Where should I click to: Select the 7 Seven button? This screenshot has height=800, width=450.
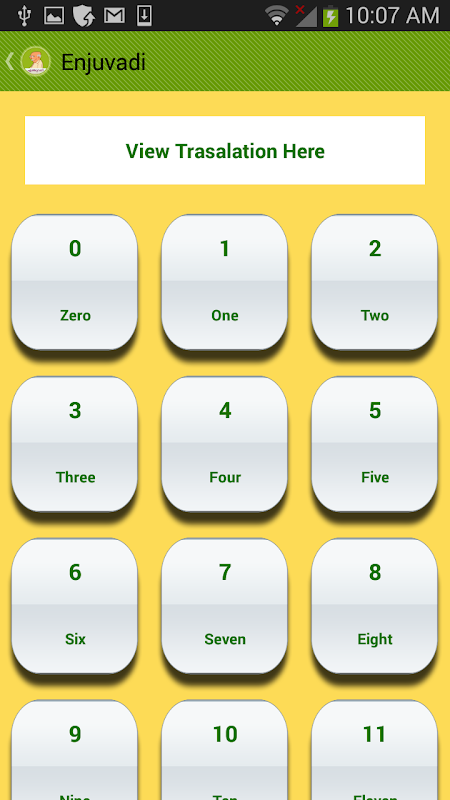224,606
